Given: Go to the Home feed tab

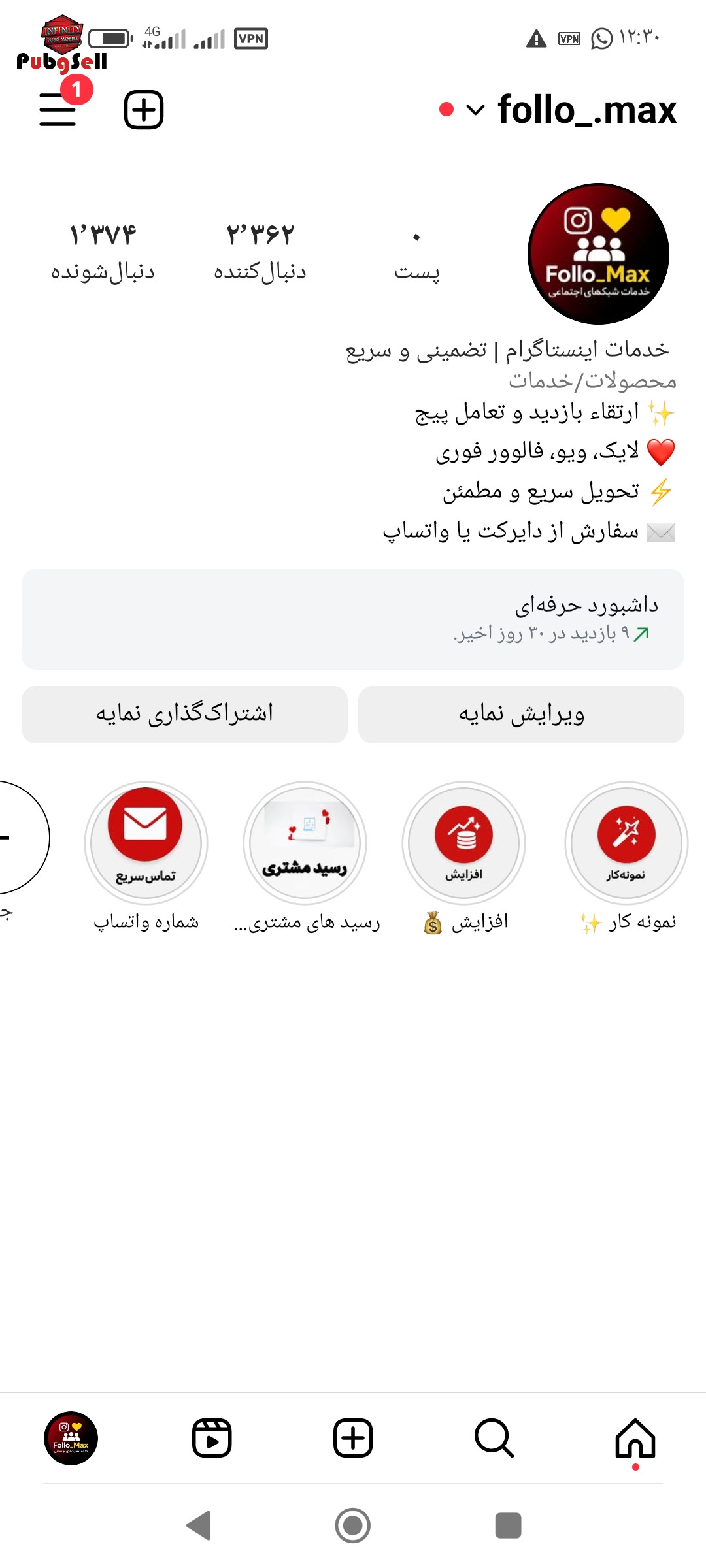Looking at the screenshot, I should tap(635, 1439).
